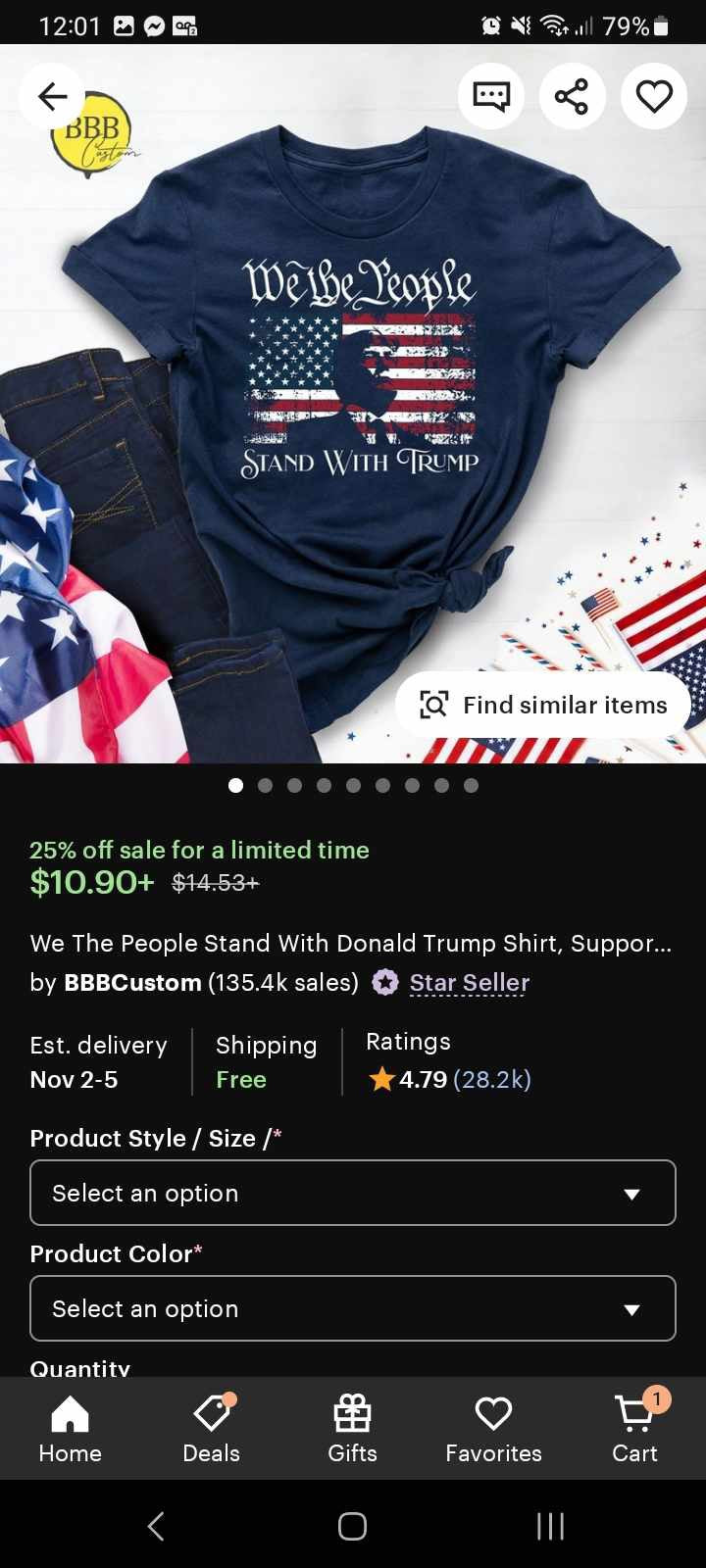Image resolution: width=706 pixels, height=1568 pixels.
Task: Add this shirt to favorites
Action: [x=654, y=96]
